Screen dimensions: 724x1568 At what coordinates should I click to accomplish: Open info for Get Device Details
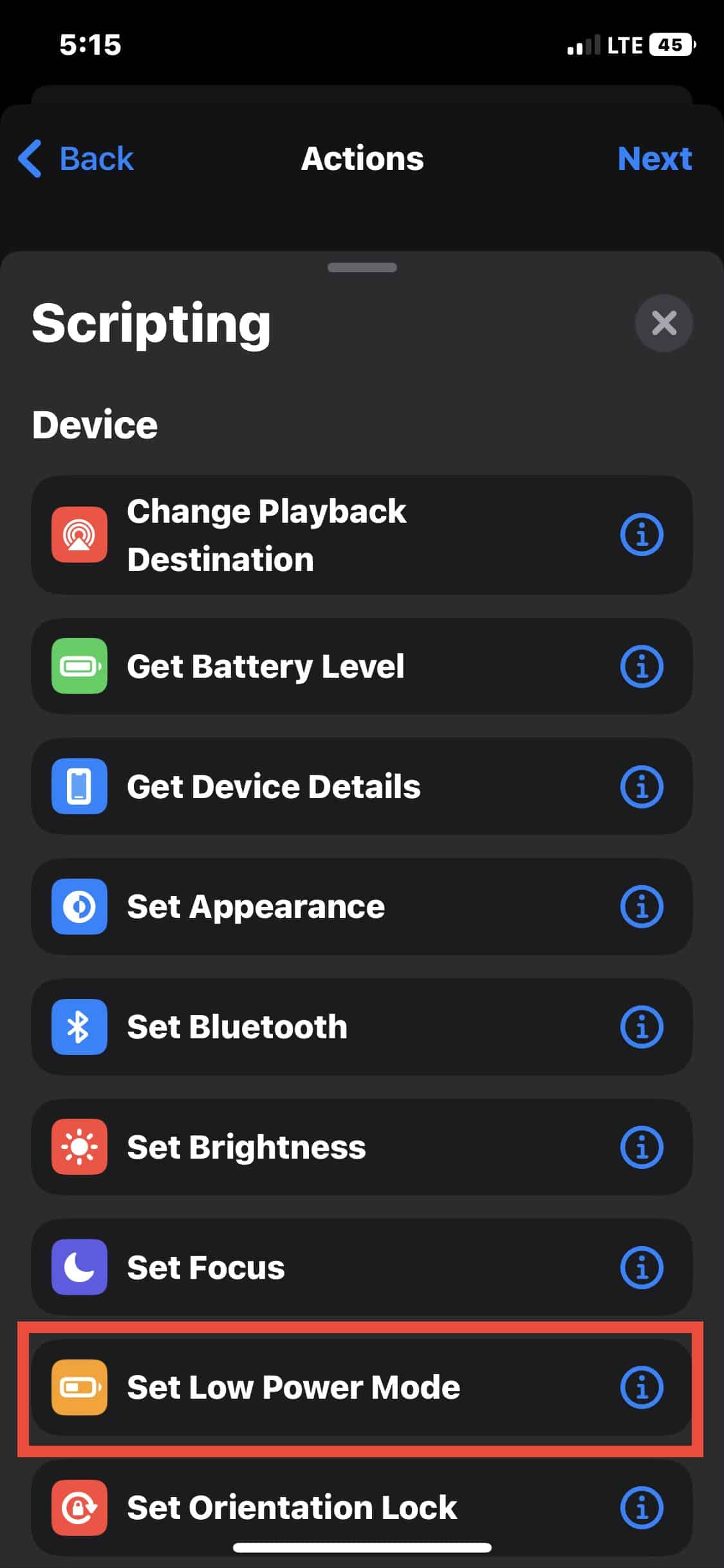click(x=642, y=787)
